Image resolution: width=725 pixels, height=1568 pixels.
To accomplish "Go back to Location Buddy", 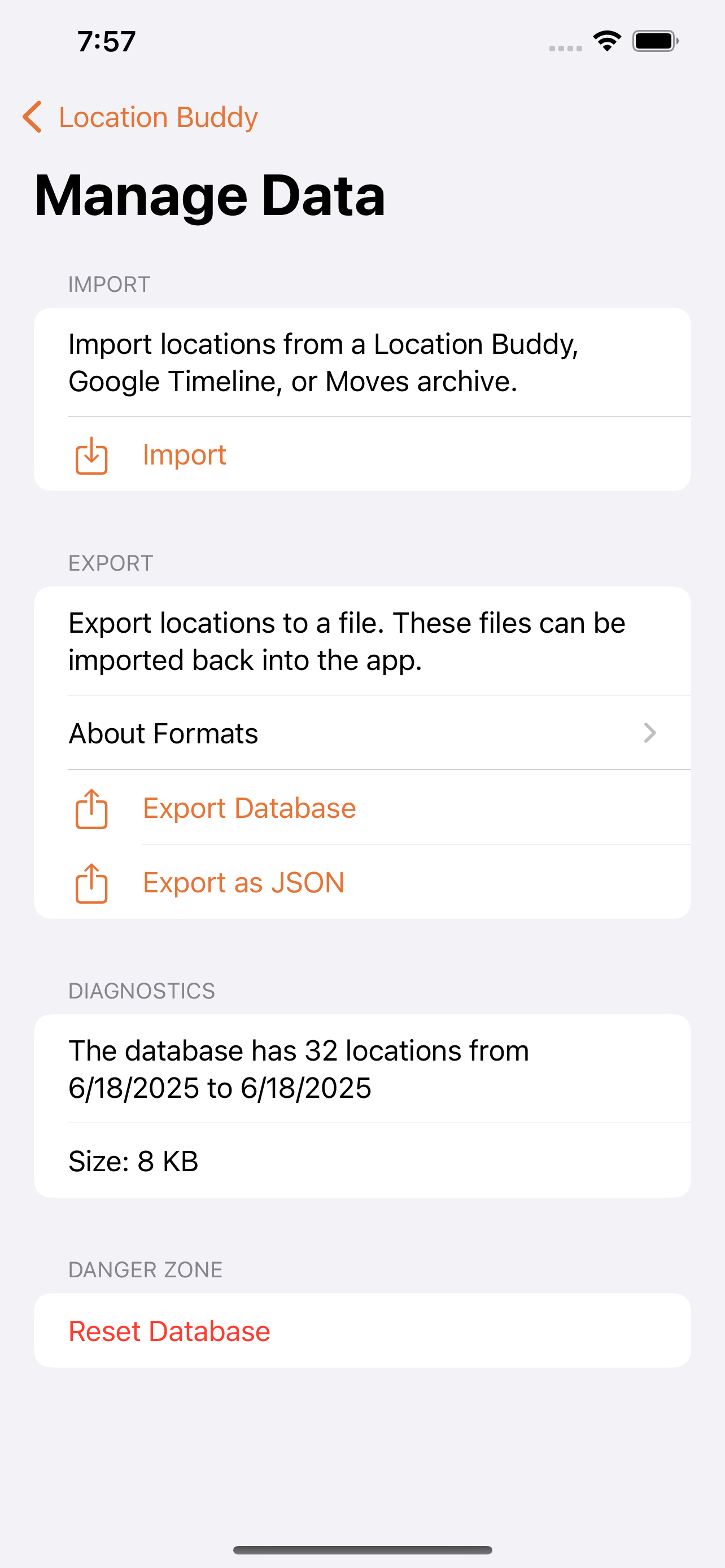I will (x=140, y=117).
